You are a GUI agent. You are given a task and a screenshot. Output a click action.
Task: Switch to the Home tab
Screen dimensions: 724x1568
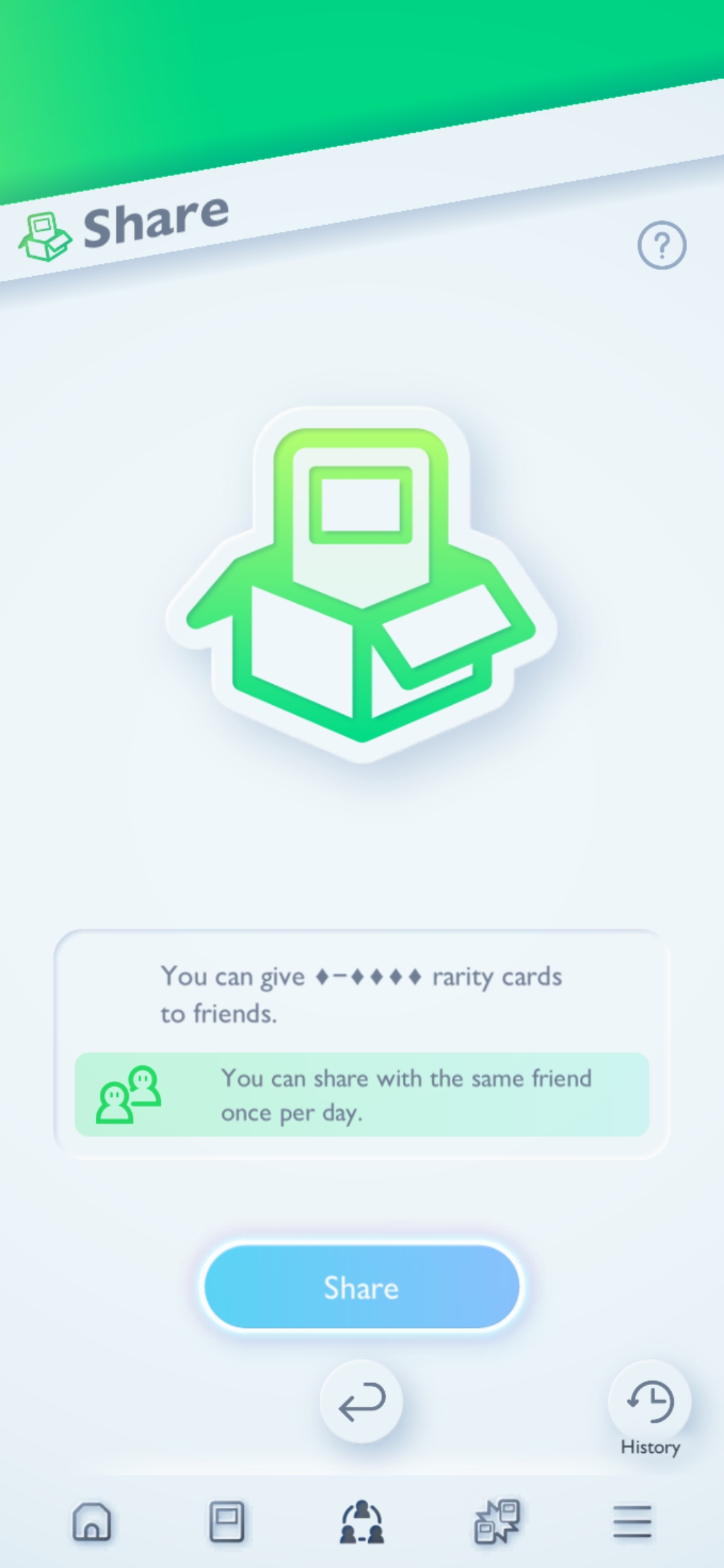click(92, 1522)
